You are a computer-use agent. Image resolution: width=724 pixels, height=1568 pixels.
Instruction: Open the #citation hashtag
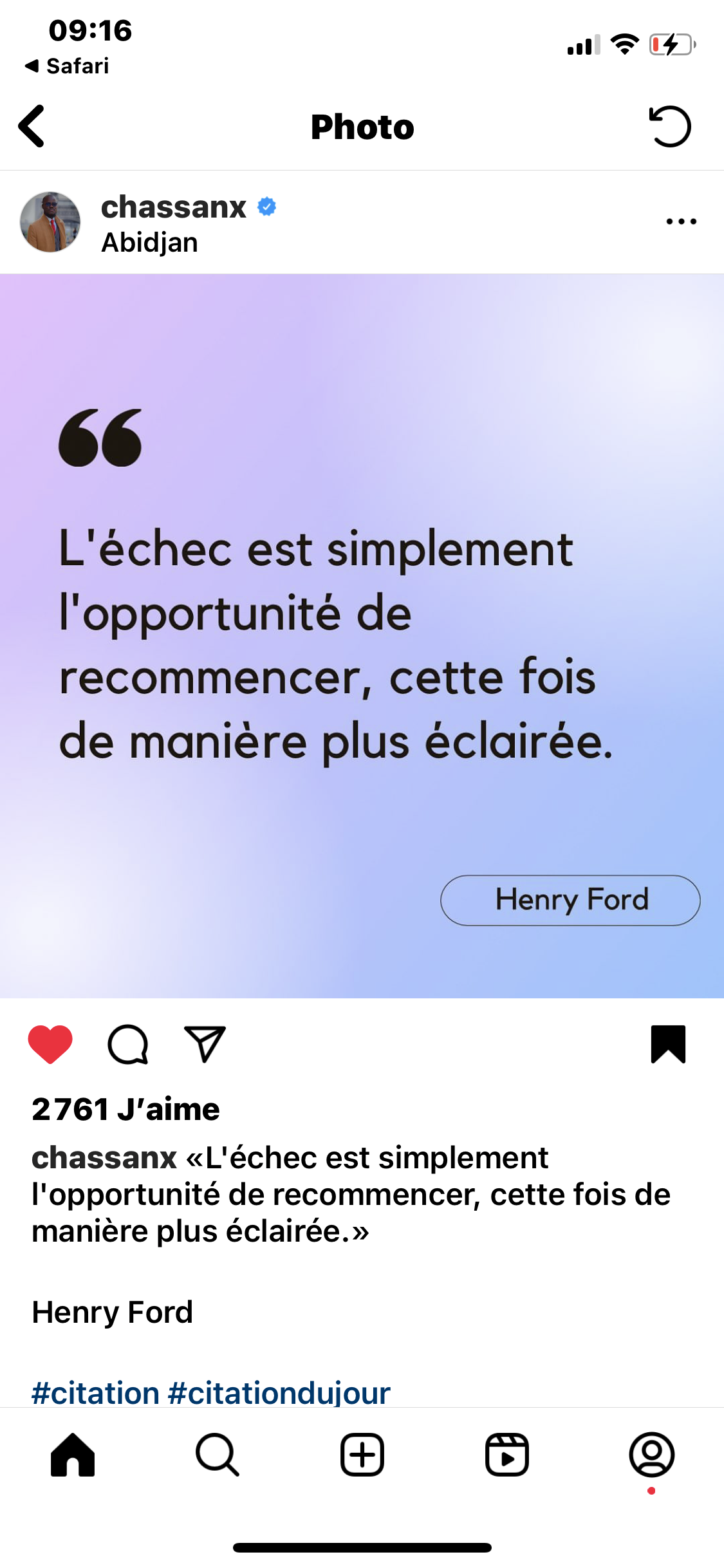click(95, 1393)
